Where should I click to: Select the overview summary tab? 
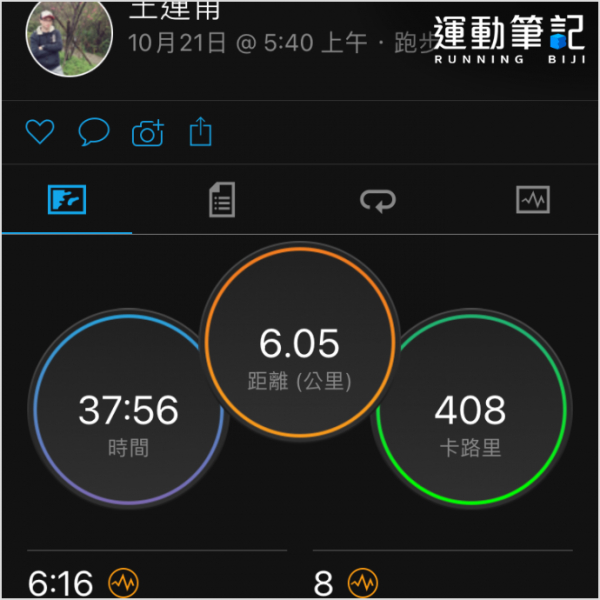67,200
